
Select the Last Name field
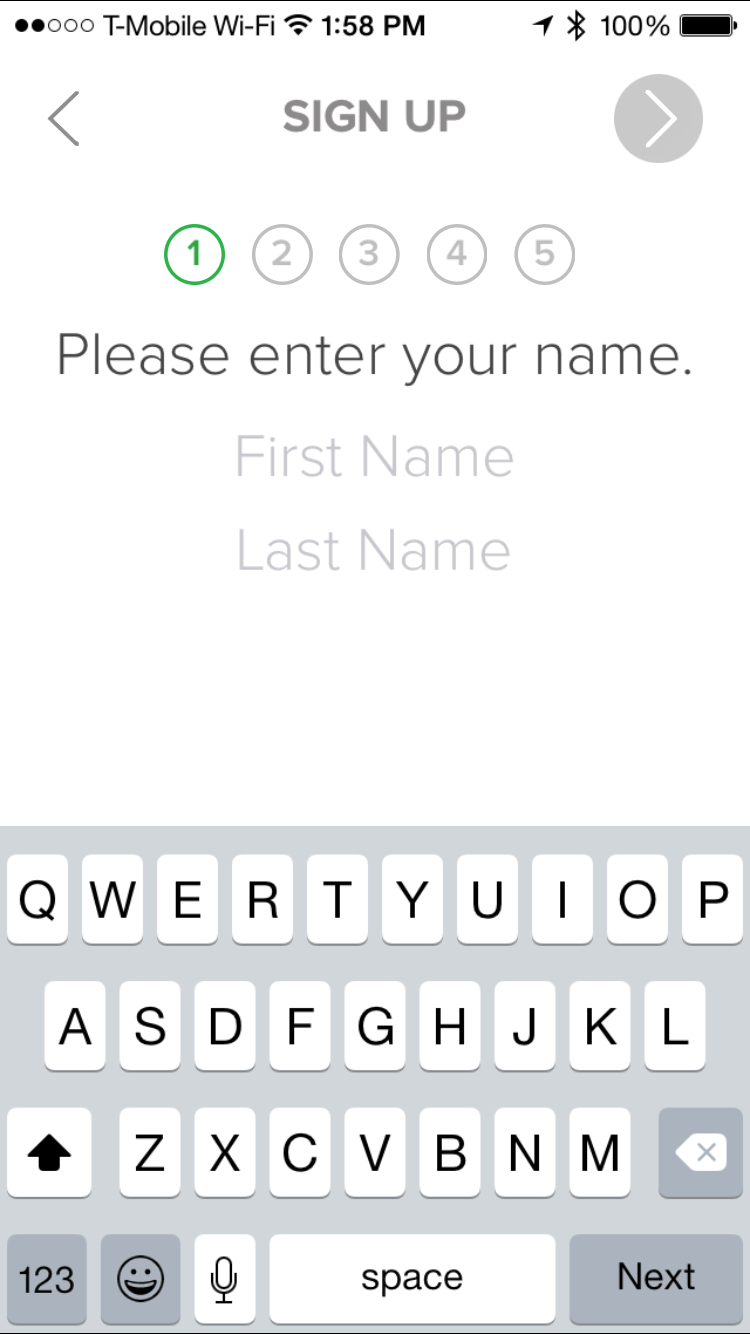[374, 551]
